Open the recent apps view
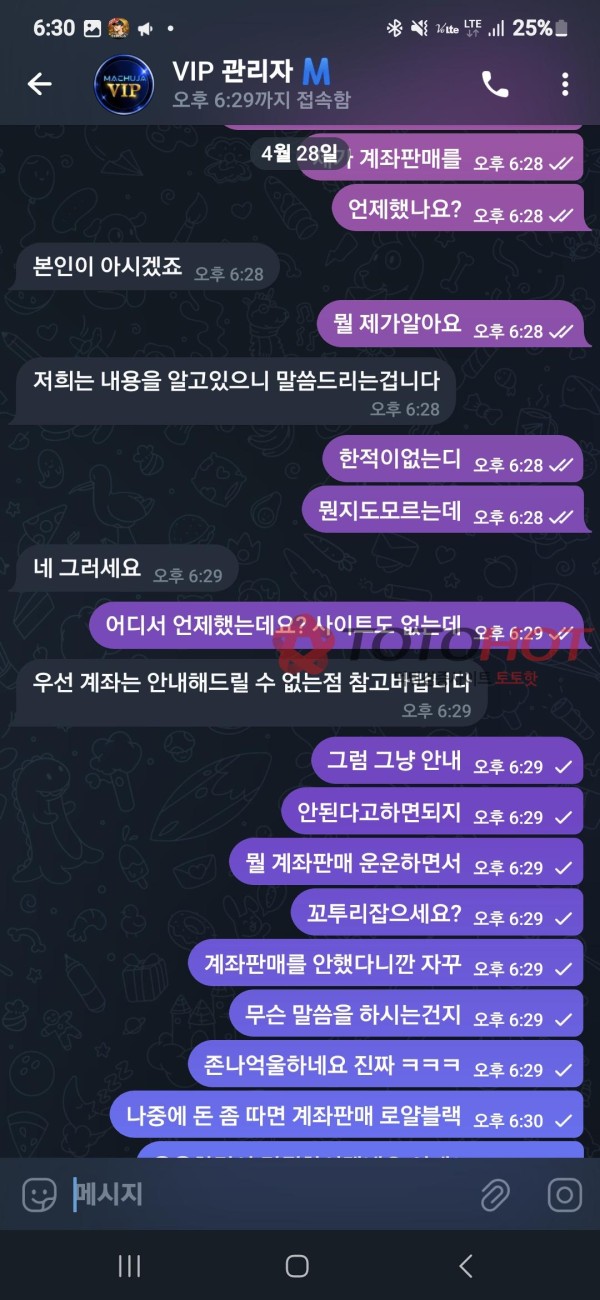The image size is (600, 1300). (129, 1266)
